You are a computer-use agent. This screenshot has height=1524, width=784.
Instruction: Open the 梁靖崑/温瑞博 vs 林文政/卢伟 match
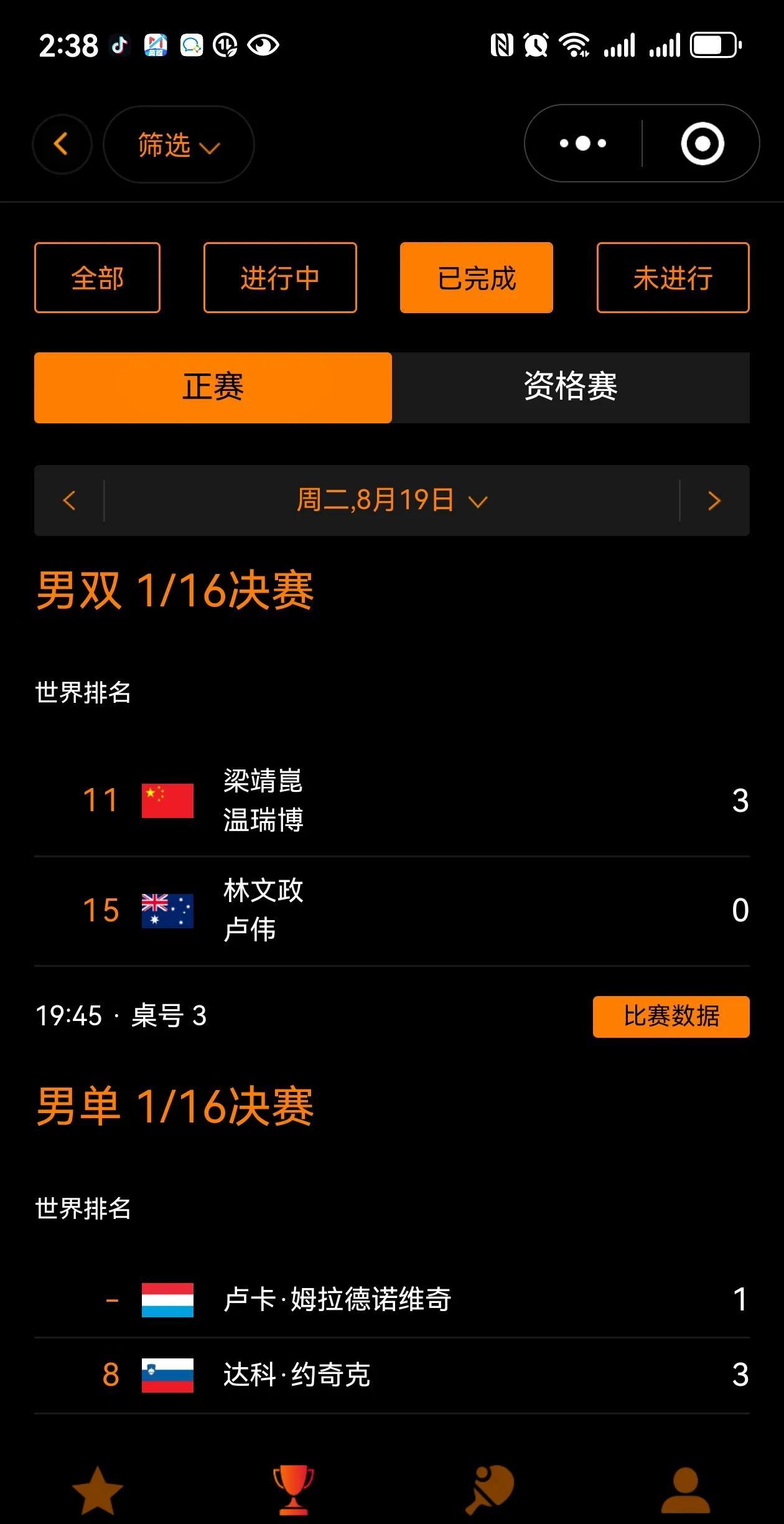392,855
